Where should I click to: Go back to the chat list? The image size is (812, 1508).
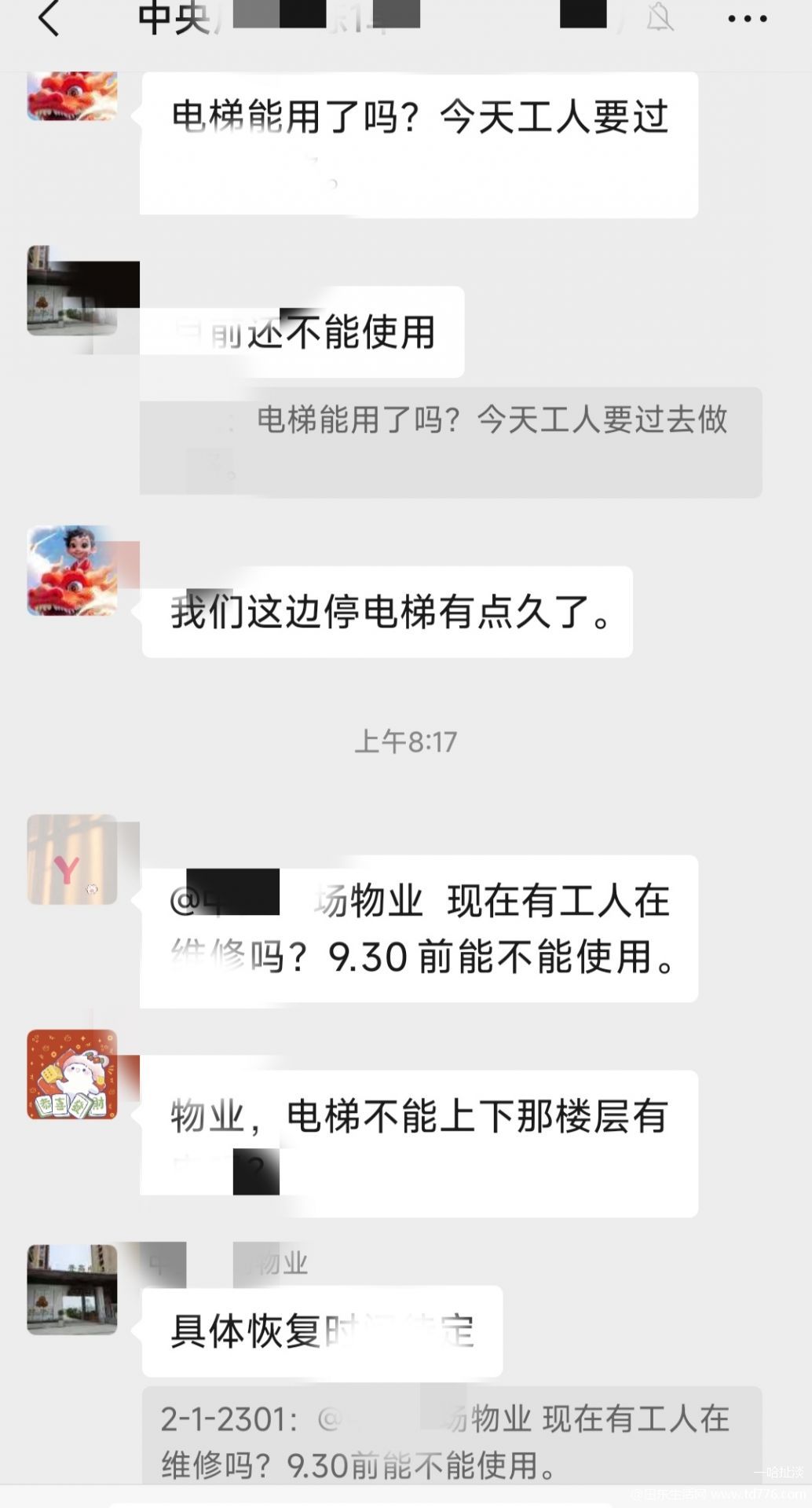49,18
